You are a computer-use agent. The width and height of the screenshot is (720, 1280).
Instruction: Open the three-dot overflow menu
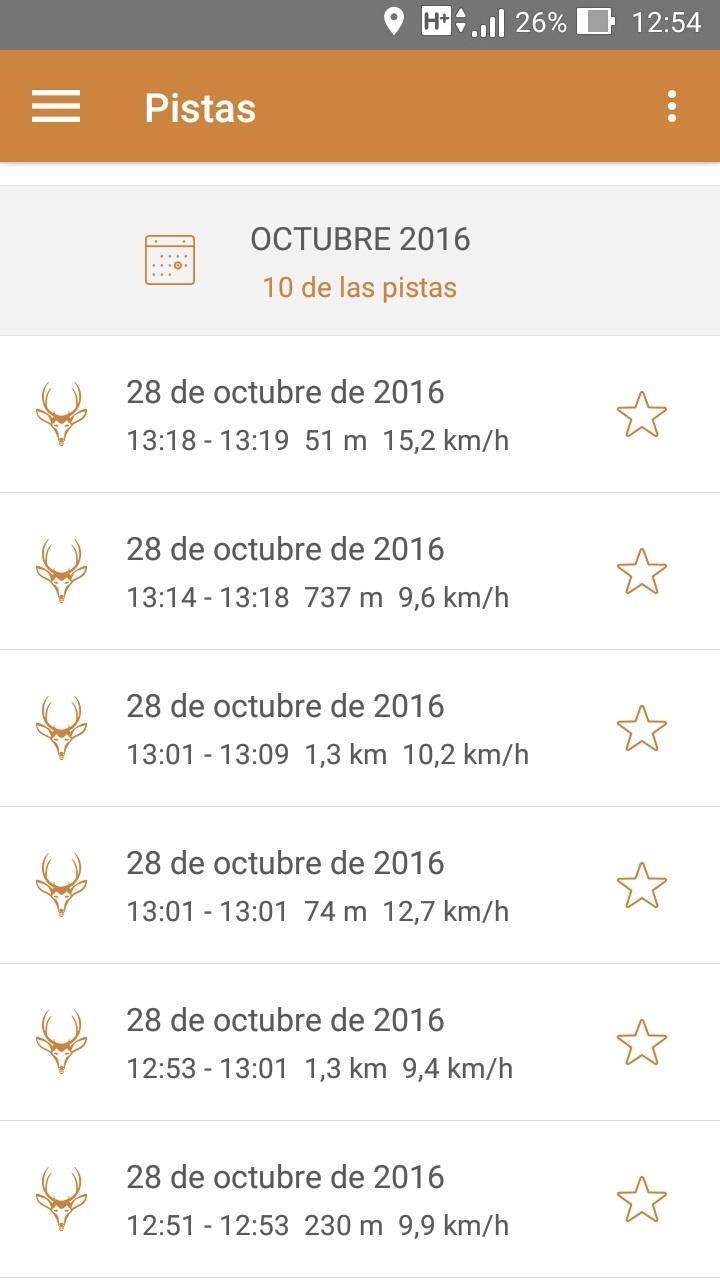coord(672,107)
